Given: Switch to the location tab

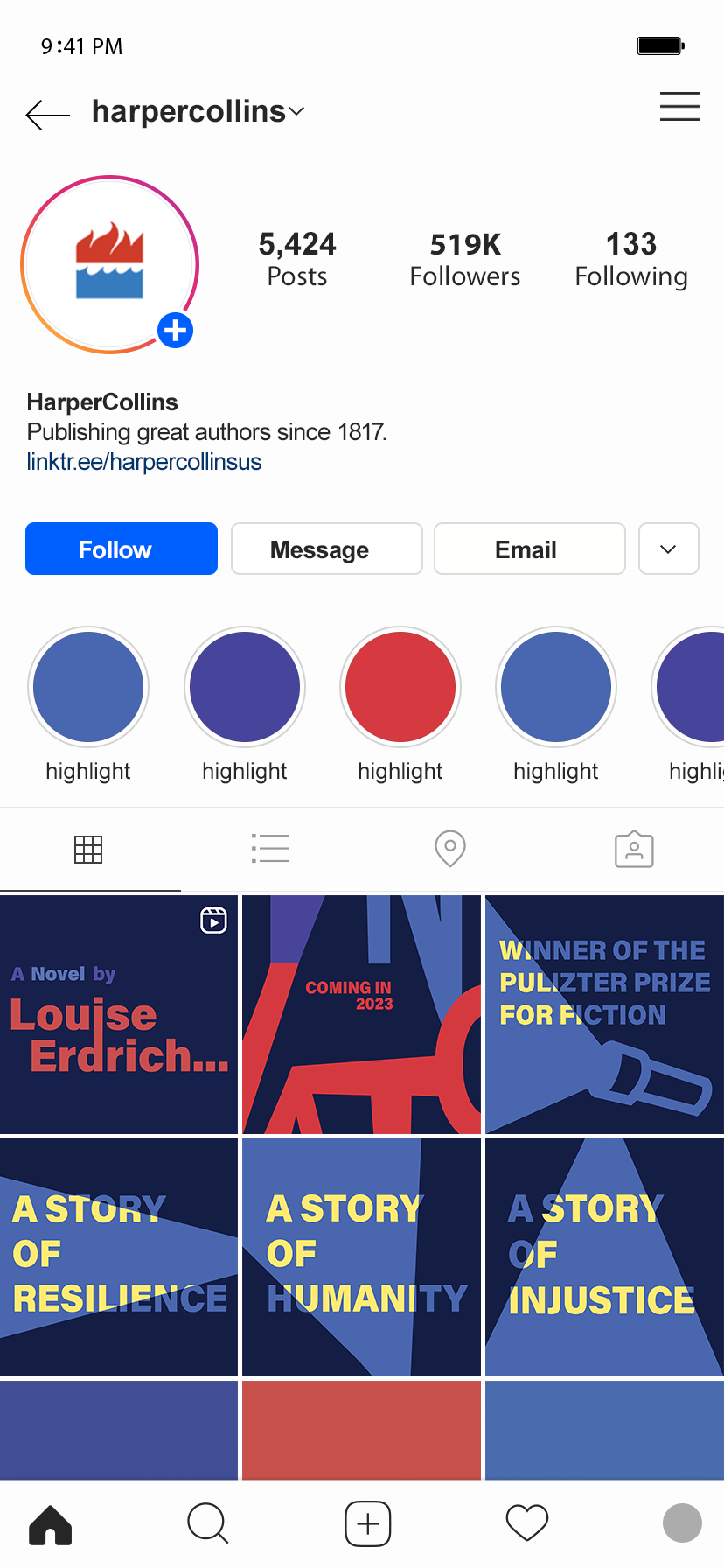Looking at the screenshot, I should point(450,849).
